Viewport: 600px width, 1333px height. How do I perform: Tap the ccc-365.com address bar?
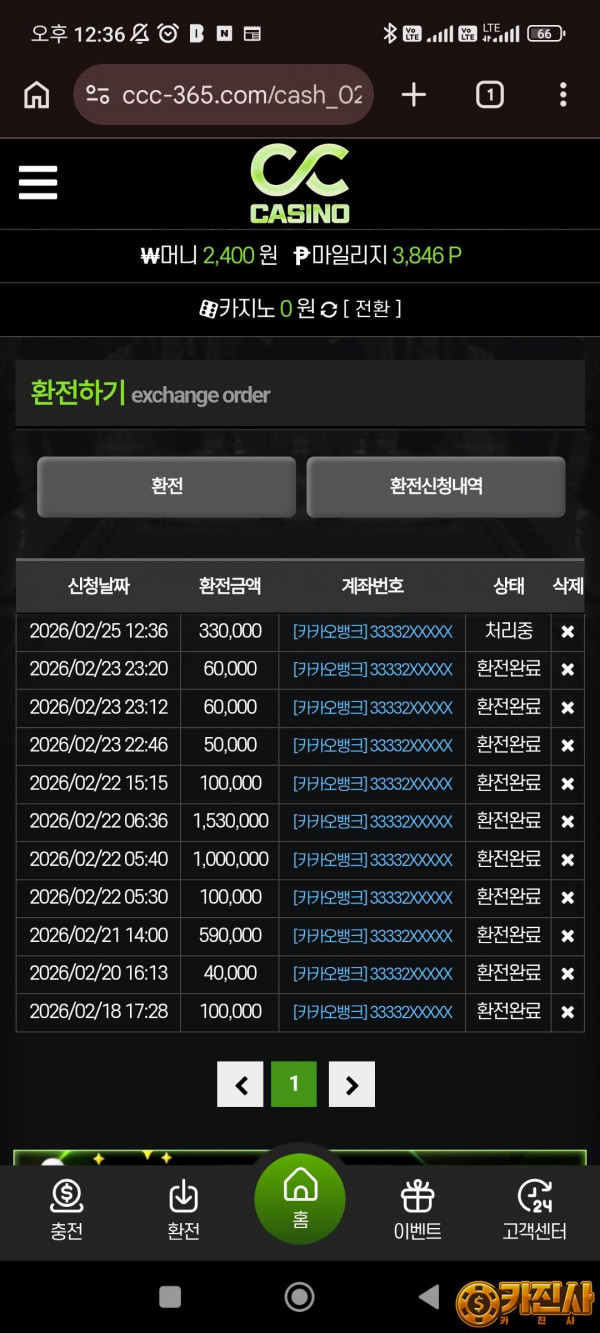coord(240,95)
